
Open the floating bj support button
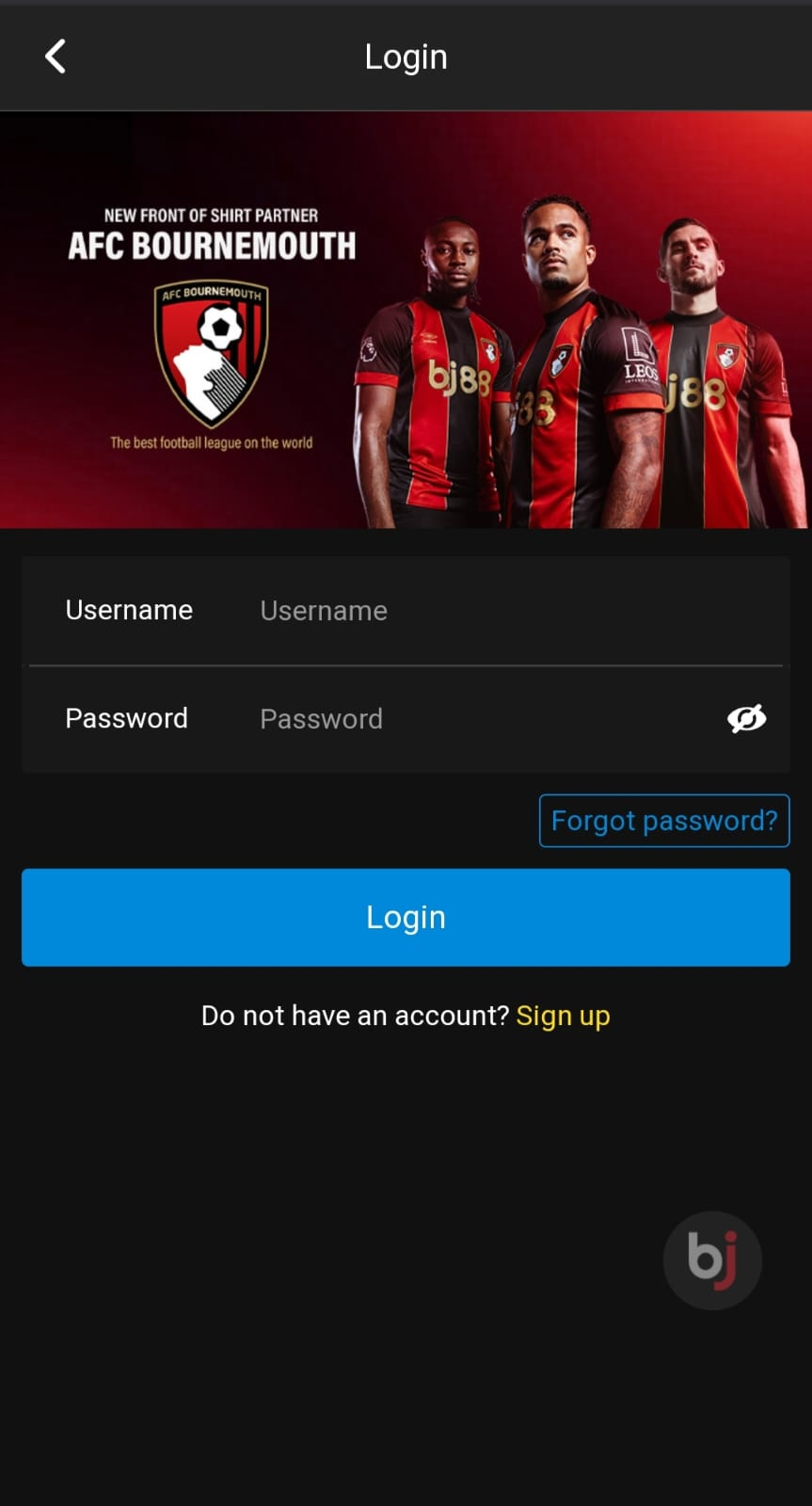pyautogui.click(x=712, y=1259)
